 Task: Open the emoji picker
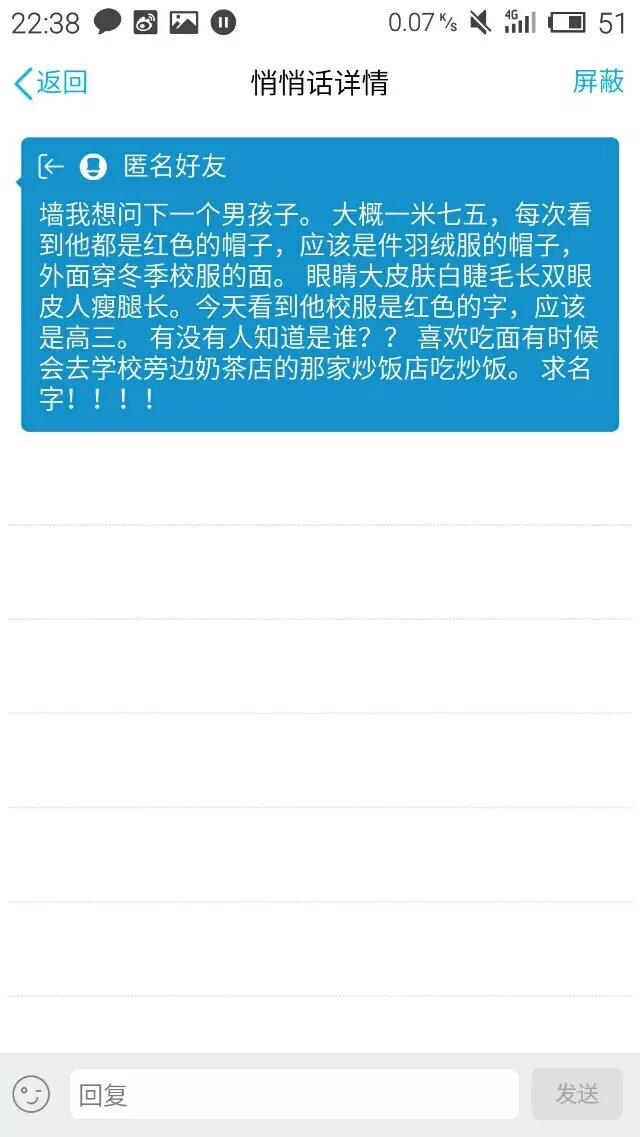pos(31,1094)
